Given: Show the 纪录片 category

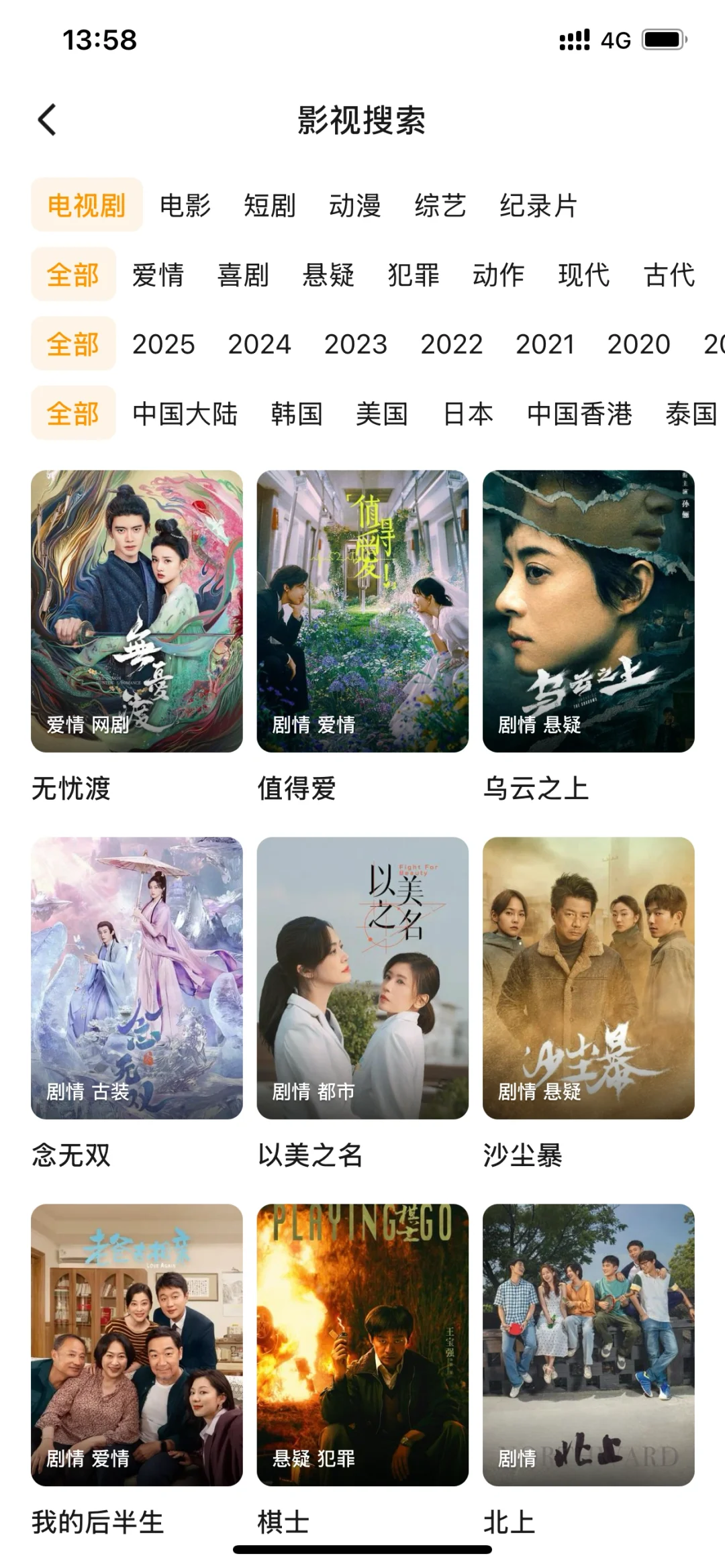Looking at the screenshot, I should click(538, 205).
